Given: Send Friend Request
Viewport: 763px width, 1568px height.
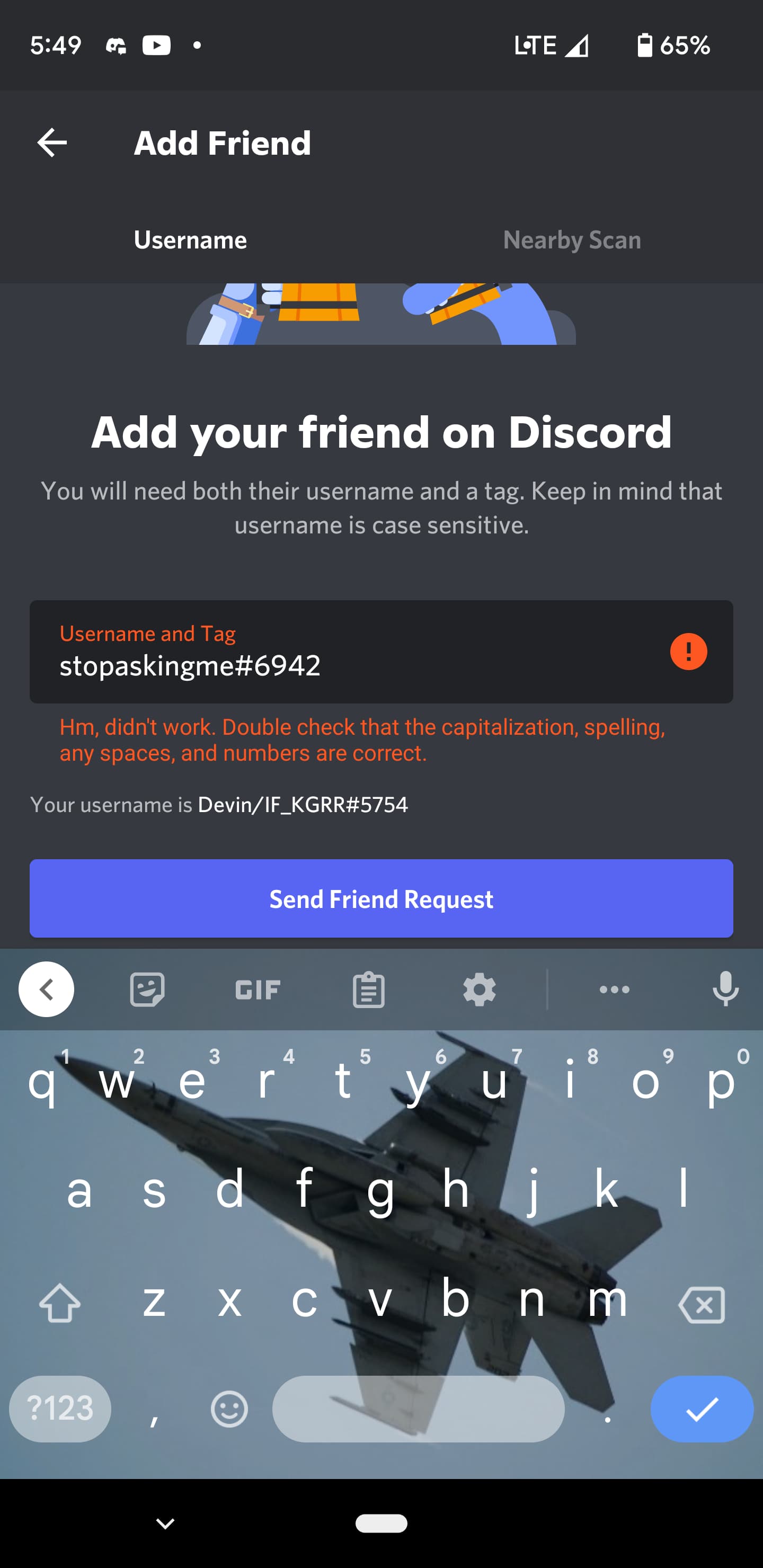Looking at the screenshot, I should [381, 898].
